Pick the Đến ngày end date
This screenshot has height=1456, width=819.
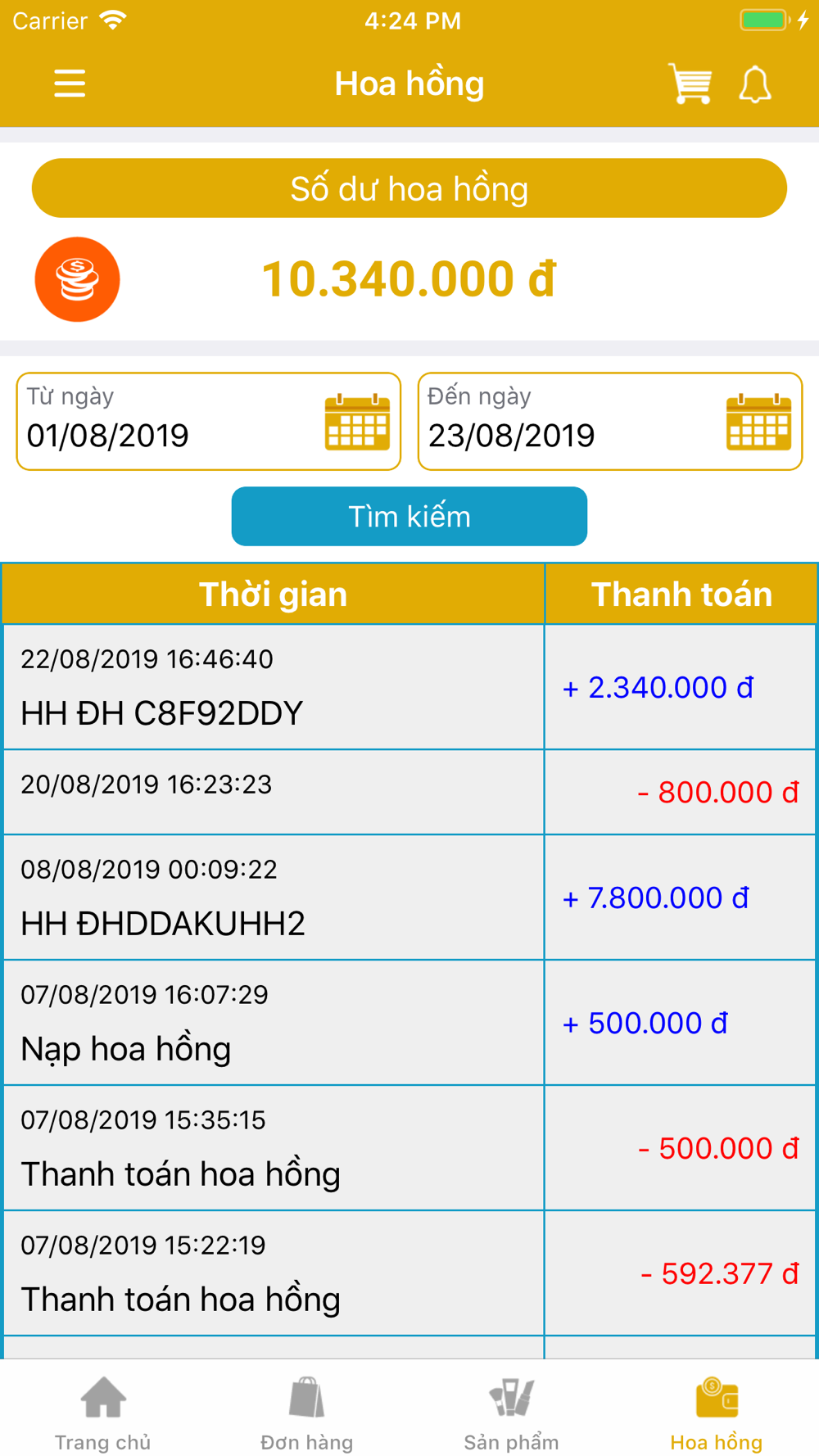tap(610, 422)
